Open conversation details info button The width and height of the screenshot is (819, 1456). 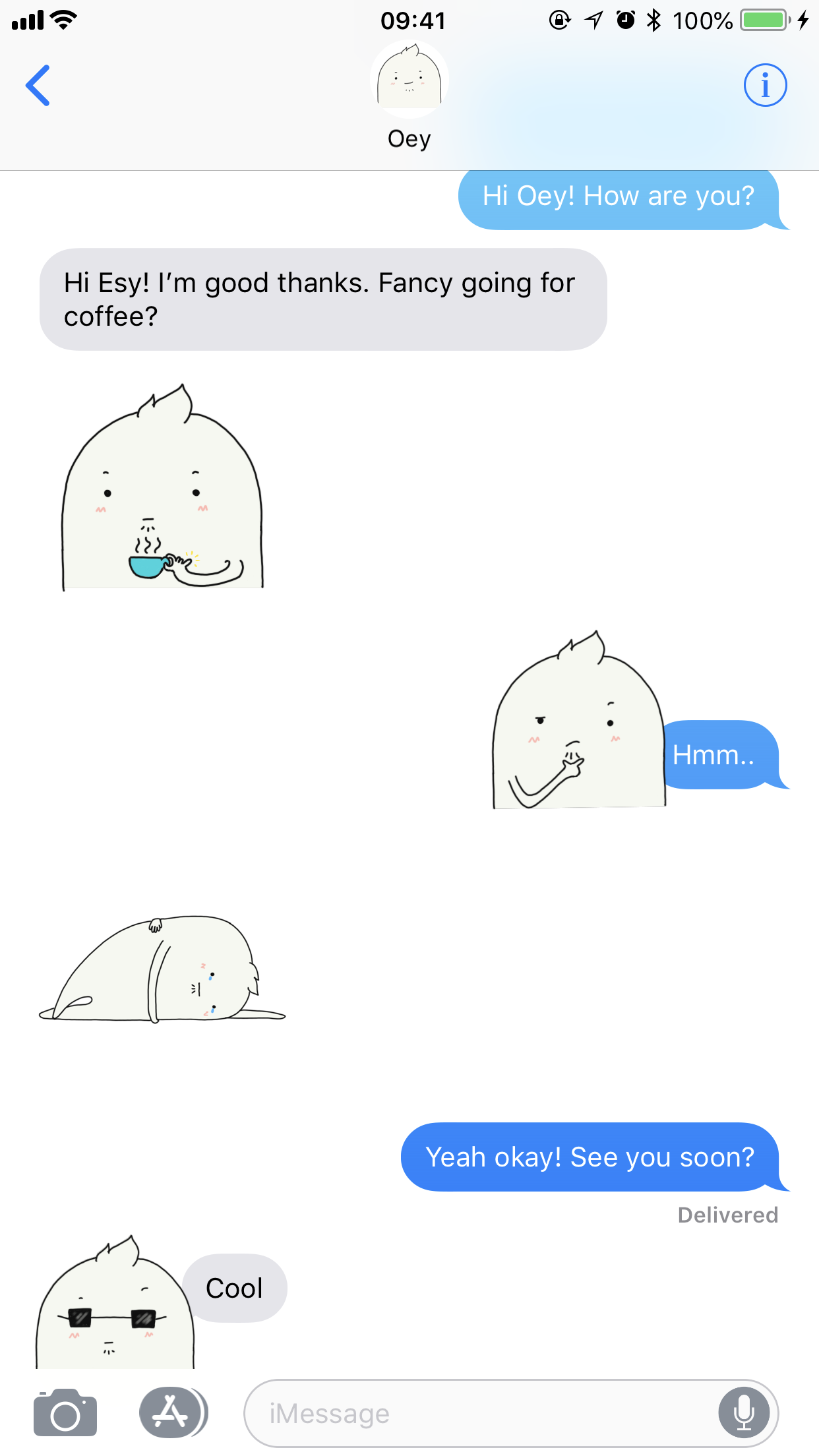(x=765, y=85)
